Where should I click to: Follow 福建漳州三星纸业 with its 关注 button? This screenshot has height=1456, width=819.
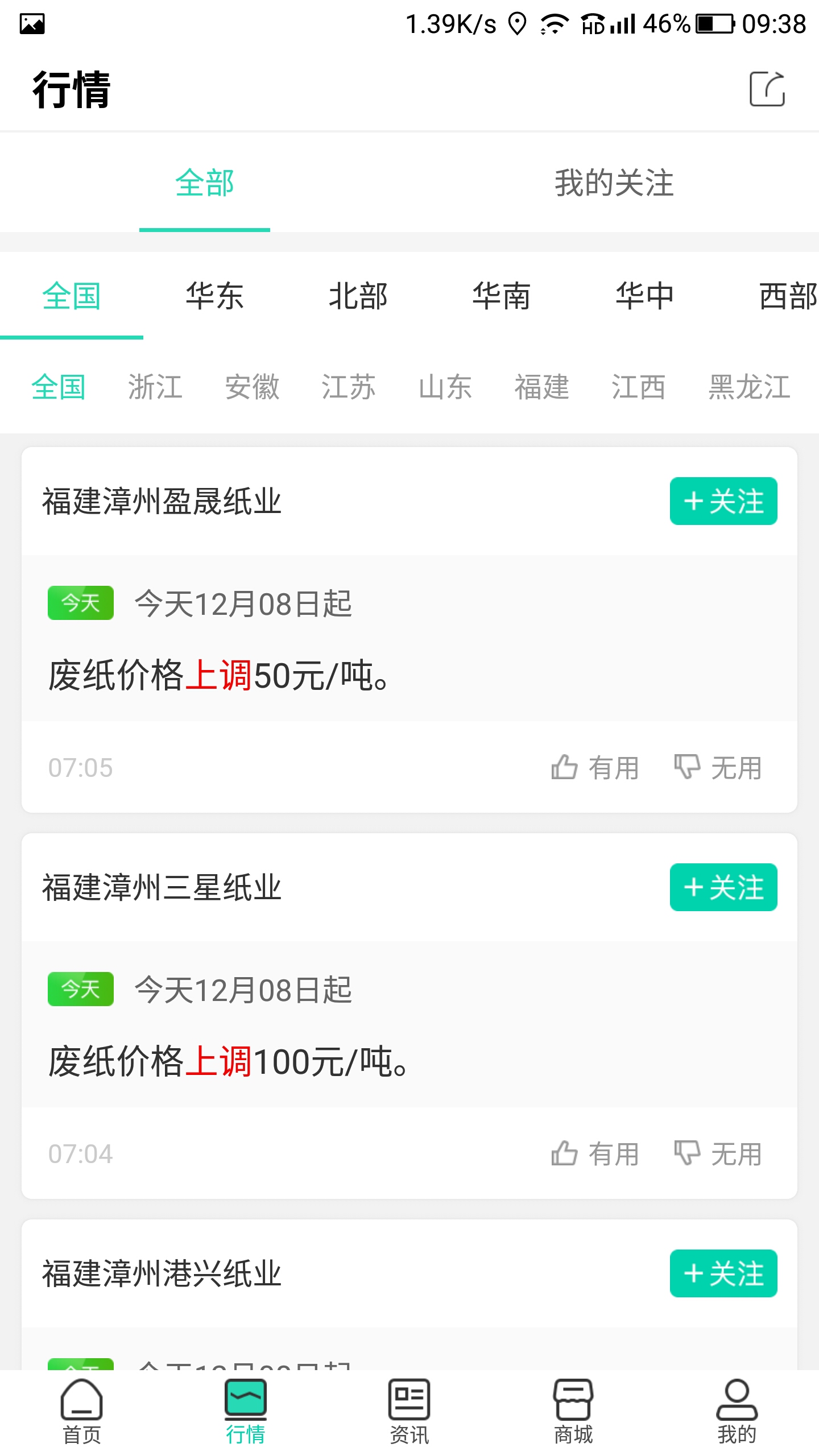[x=722, y=888]
